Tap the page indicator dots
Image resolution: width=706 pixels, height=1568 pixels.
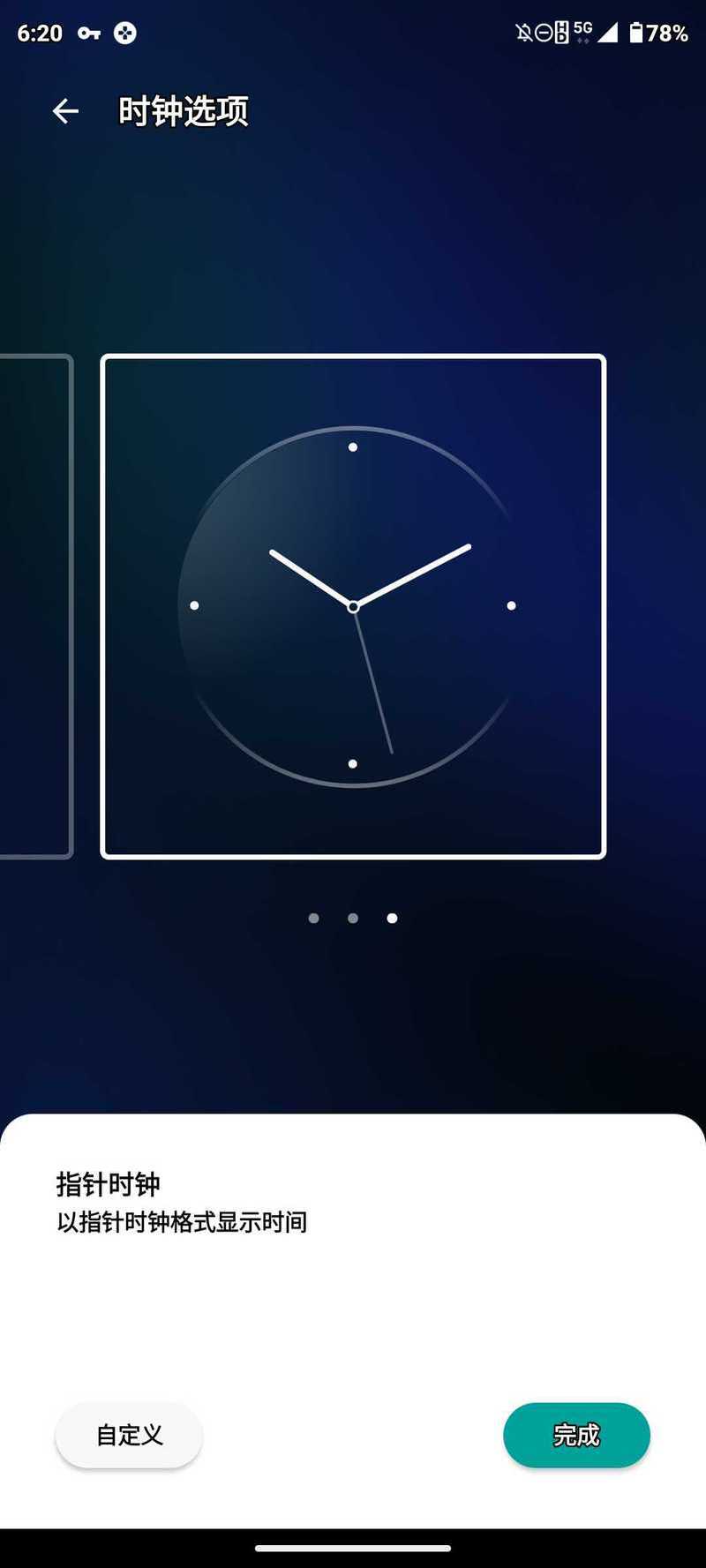tap(353, 918)
